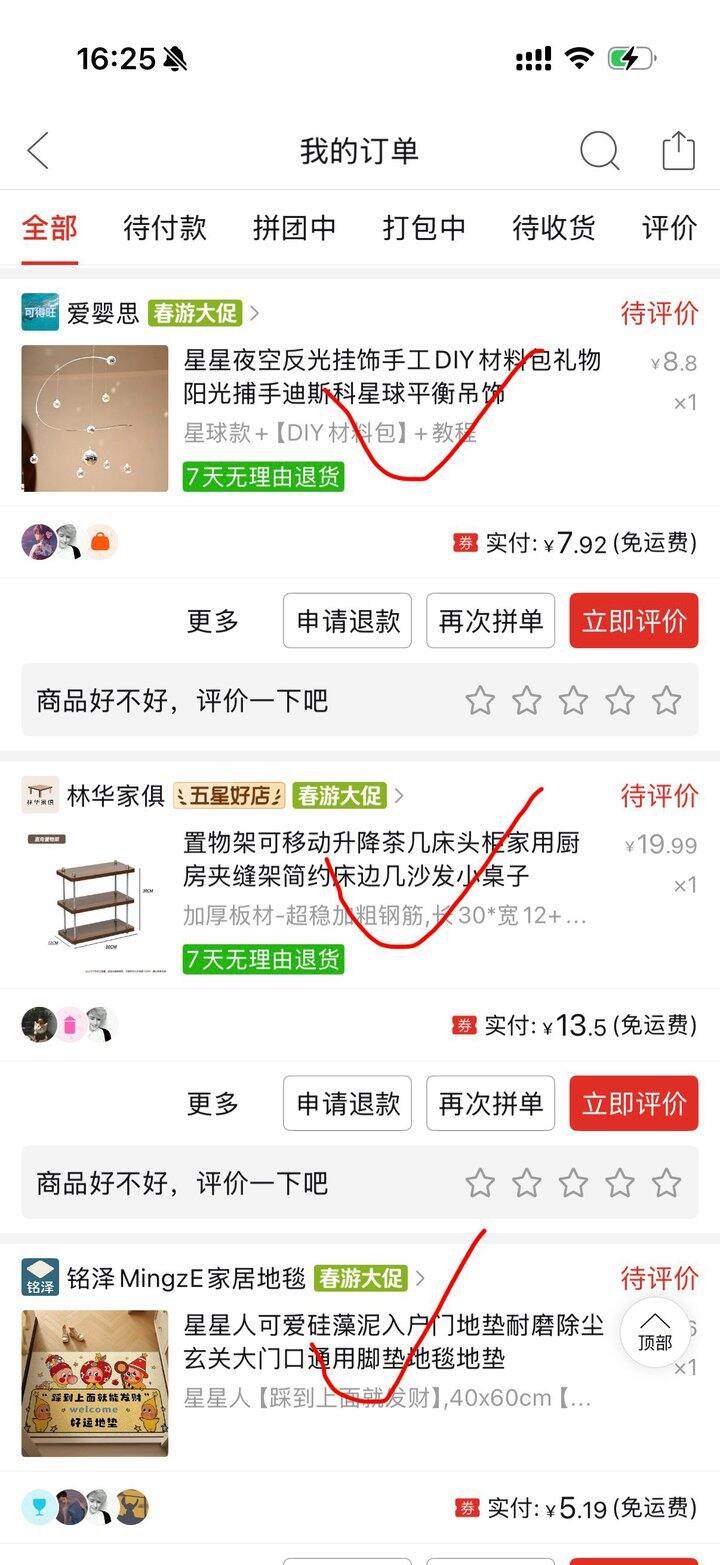
Task: Tap 立即评价 for the 林华家俱 order
Action: [634, 1103]
